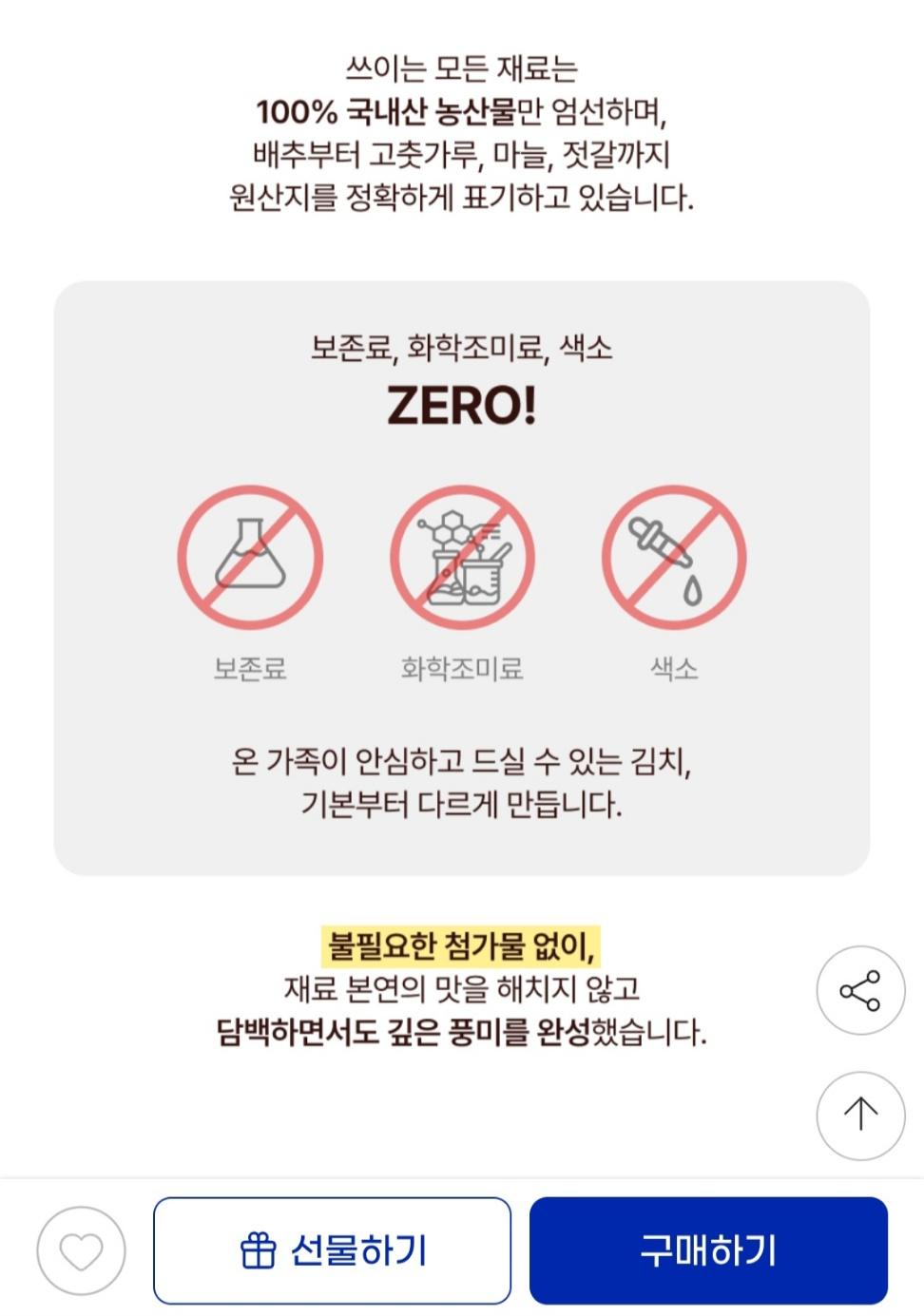
Task: Open the 선물하기 gift option
Action: (332, 1249)
